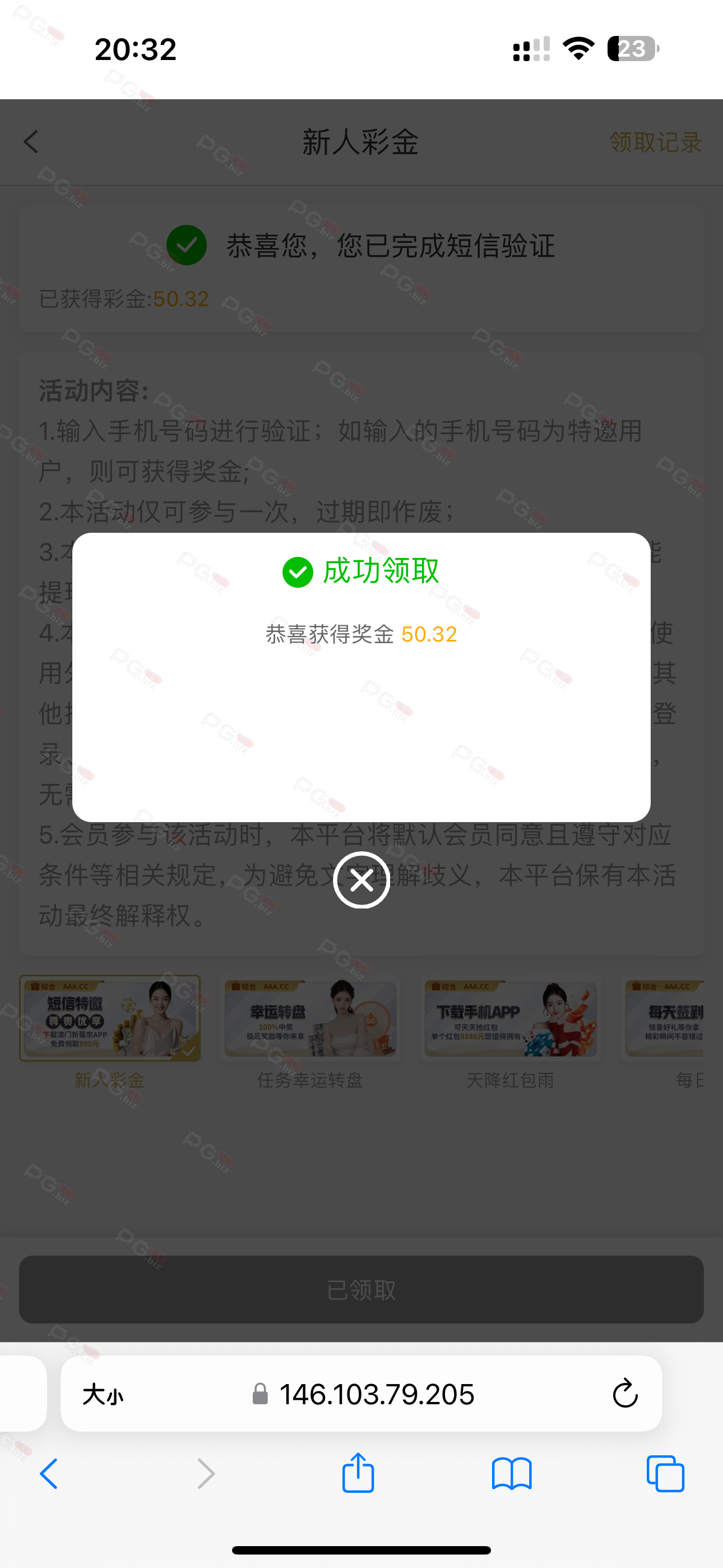Go to the previous page in Safari

click(x=49, y=1474)
